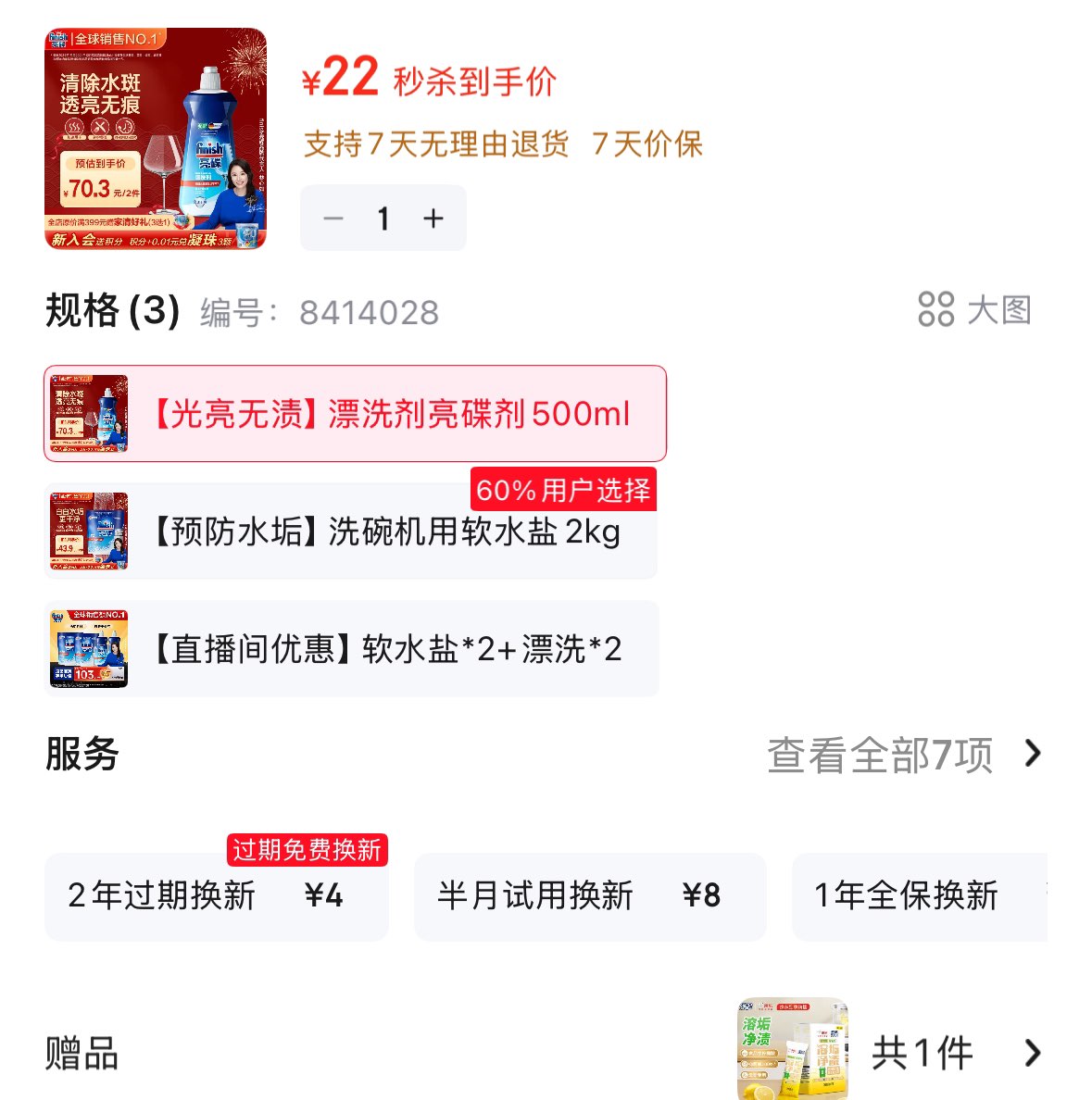This screenshot has height=1100, width=1092.
Task: Add 半月试用换新 service for ¥8
Action: pyautogui.click(x=589, y=896)
